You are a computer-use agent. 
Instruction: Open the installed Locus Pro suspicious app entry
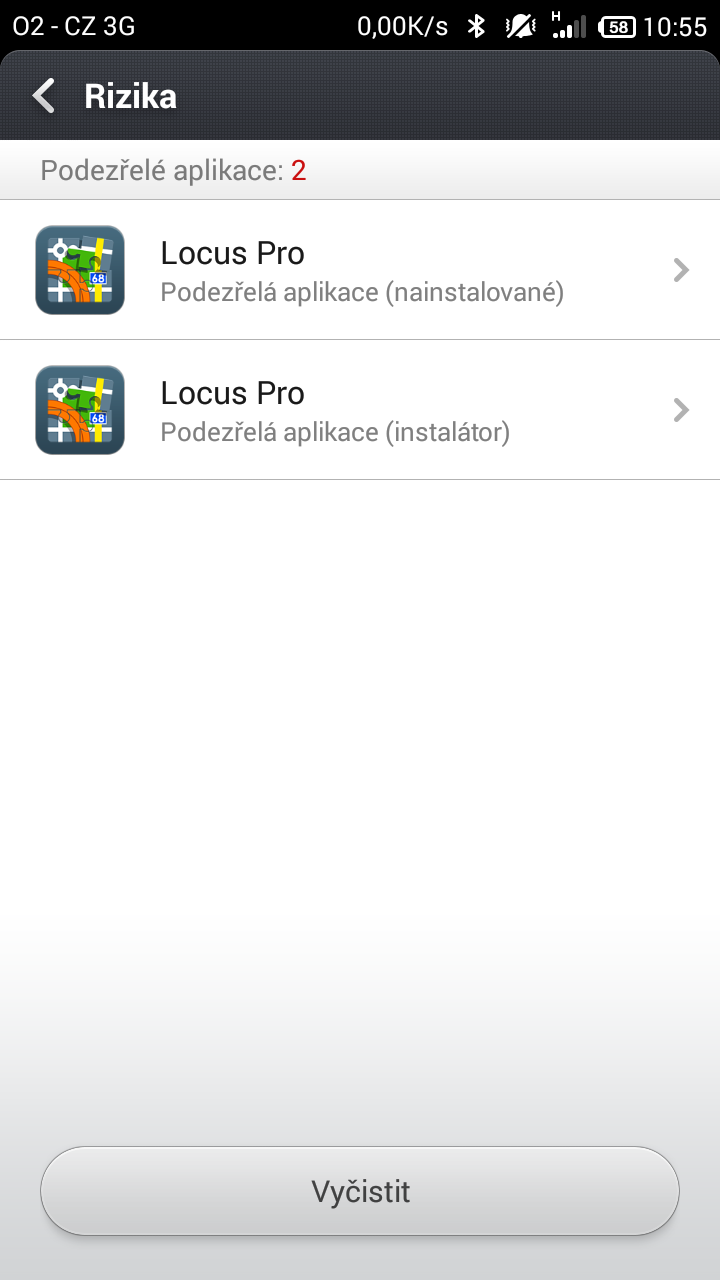pyautogui.click(x=360, y=270)
